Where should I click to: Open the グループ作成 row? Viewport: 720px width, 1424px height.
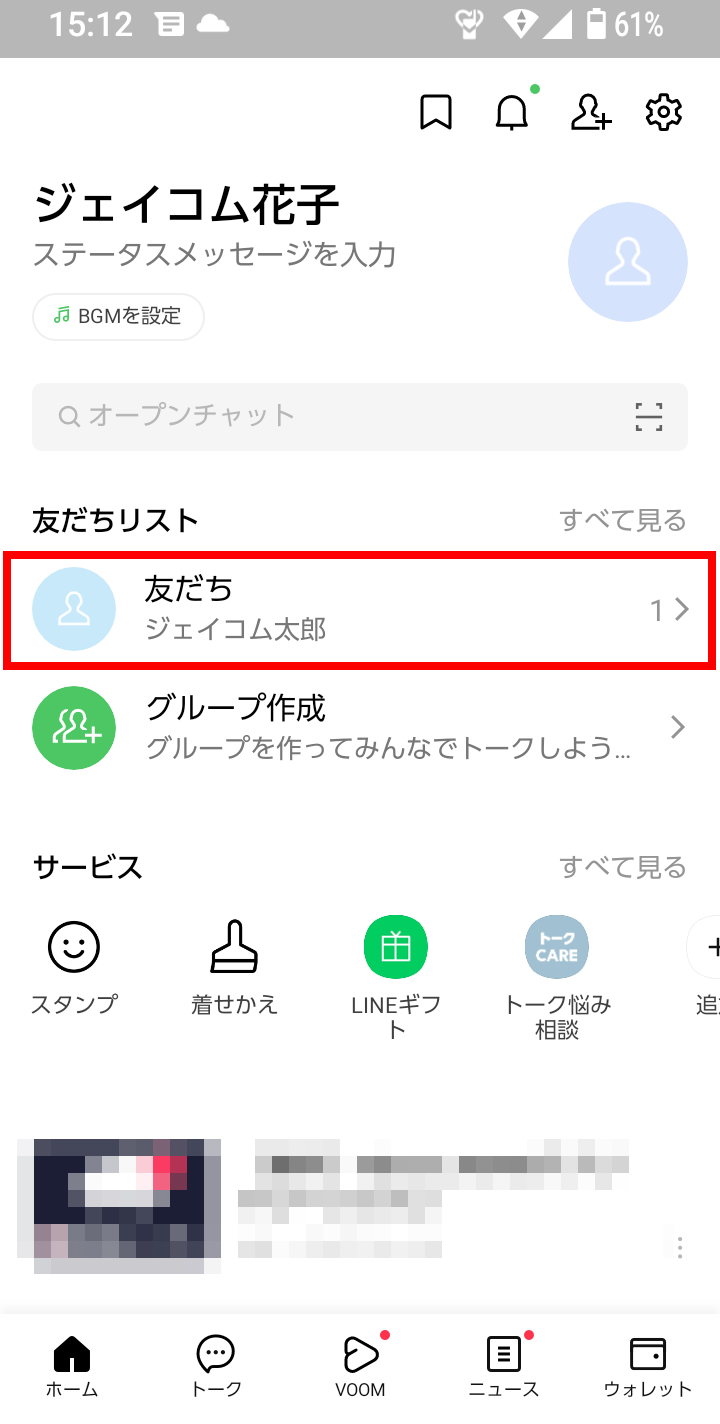pyautogui.click(x=360, y=728)
